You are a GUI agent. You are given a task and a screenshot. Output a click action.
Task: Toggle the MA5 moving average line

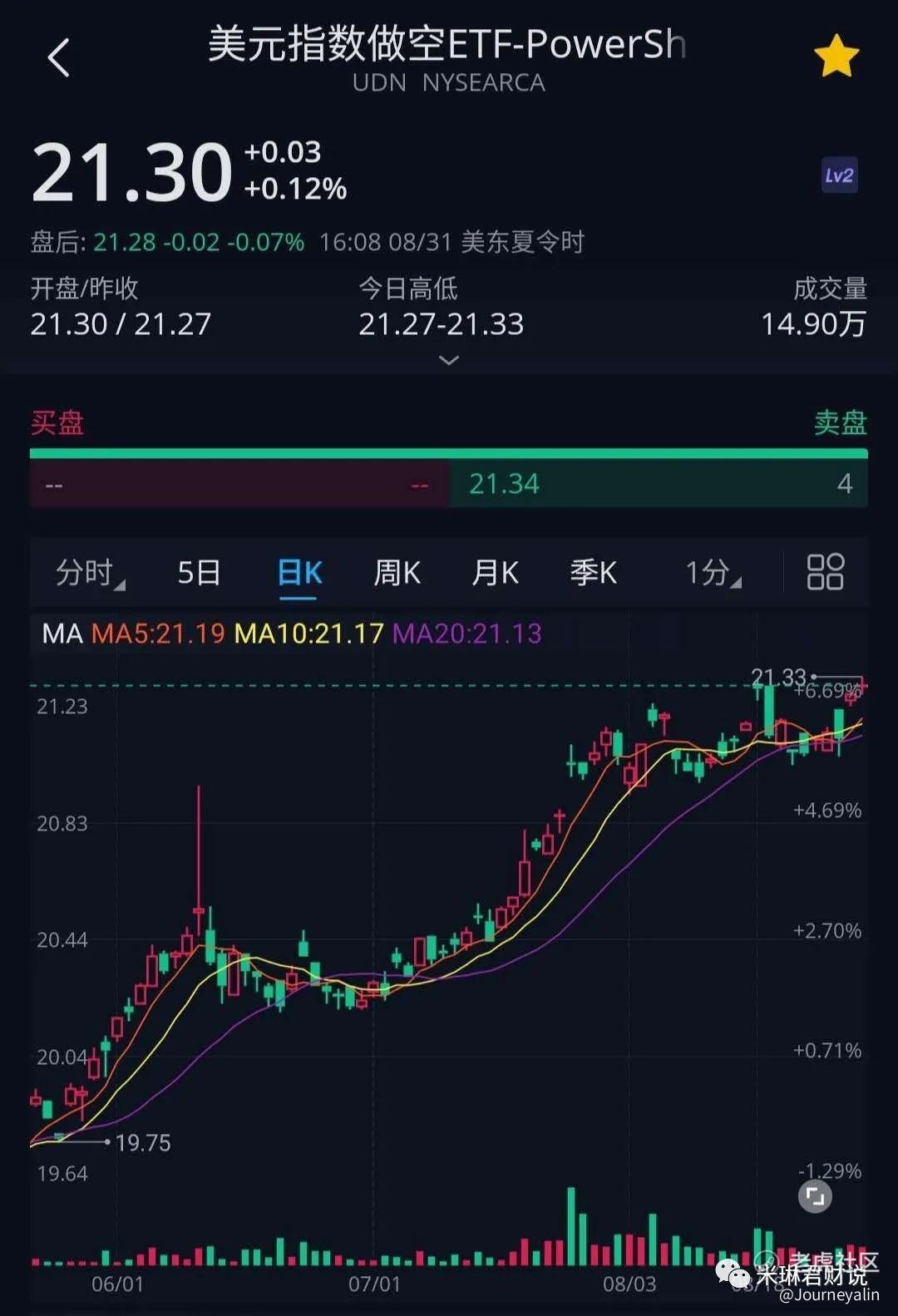click(158, 633)
